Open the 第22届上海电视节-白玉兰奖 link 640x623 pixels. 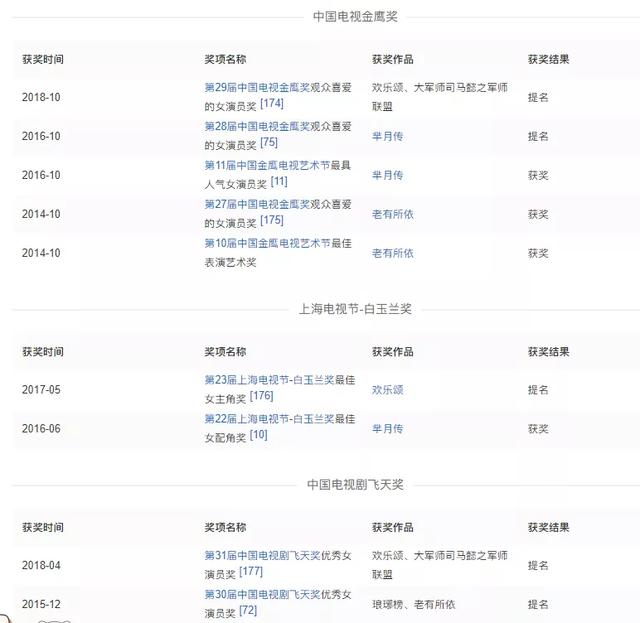click(269, 419)
